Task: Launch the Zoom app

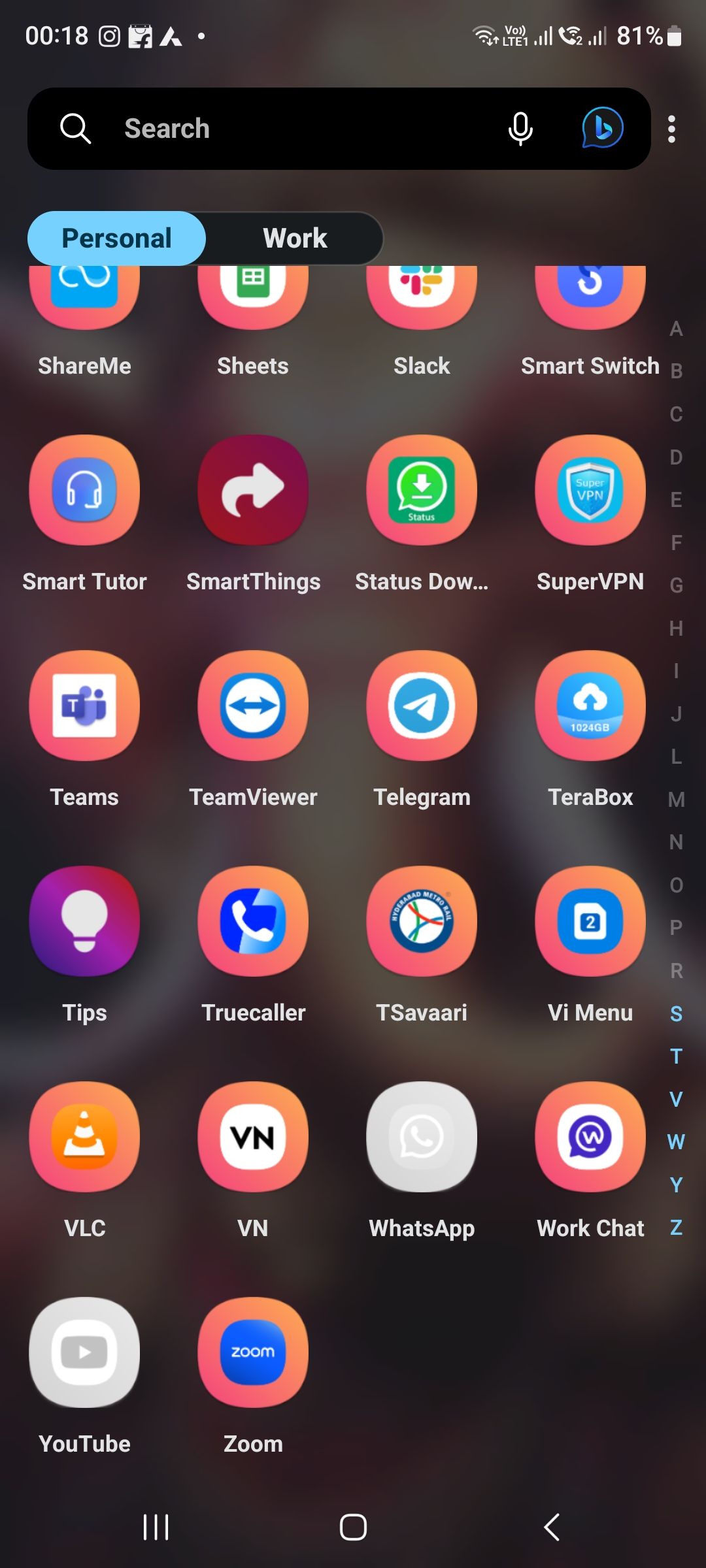Action: 253,1352
